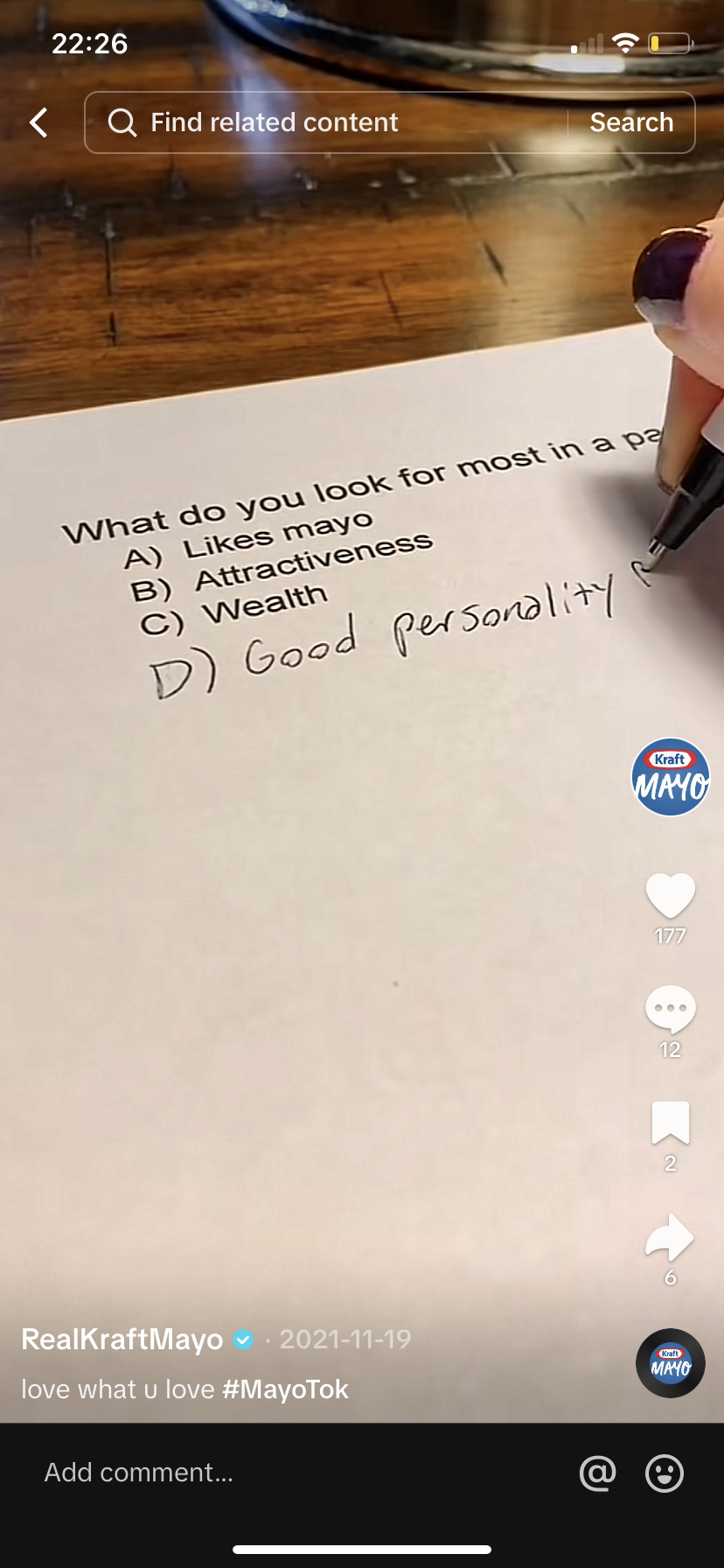Open the Find related content search field
Image resolution: width=724 pixels, height=1568 pixels.
pyautogui.click(x=332, y=122)
